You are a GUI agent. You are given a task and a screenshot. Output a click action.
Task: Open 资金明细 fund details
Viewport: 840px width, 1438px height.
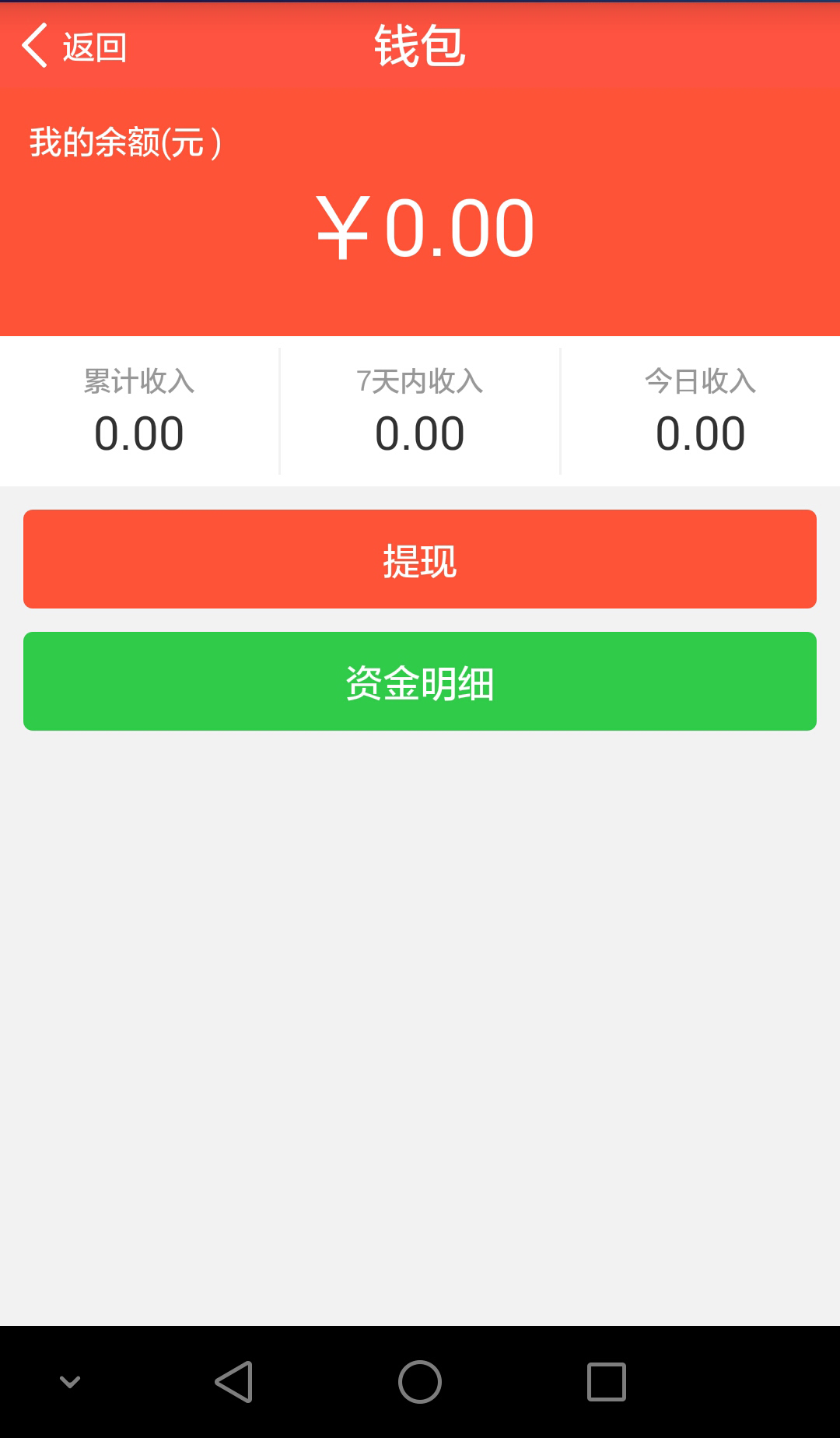coord(420,682)
